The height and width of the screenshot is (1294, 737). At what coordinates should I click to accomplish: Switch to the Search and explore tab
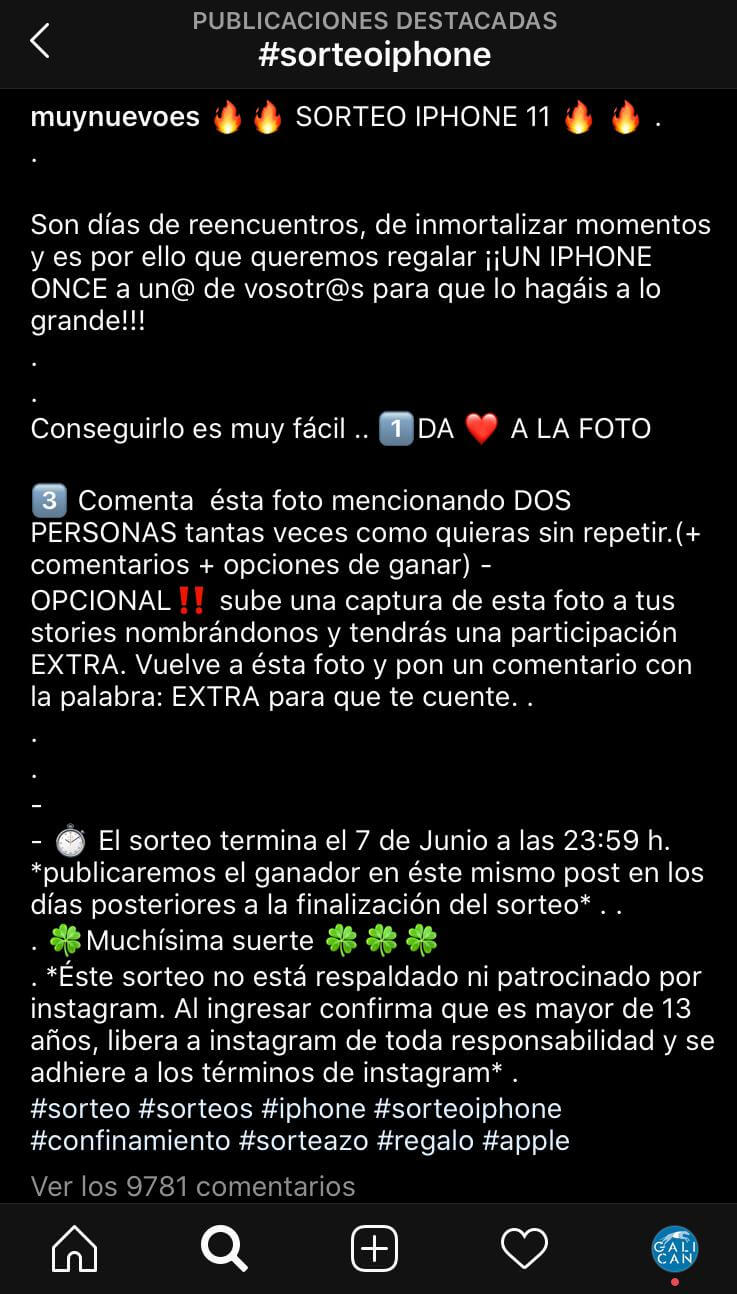tap(224, 1249)
